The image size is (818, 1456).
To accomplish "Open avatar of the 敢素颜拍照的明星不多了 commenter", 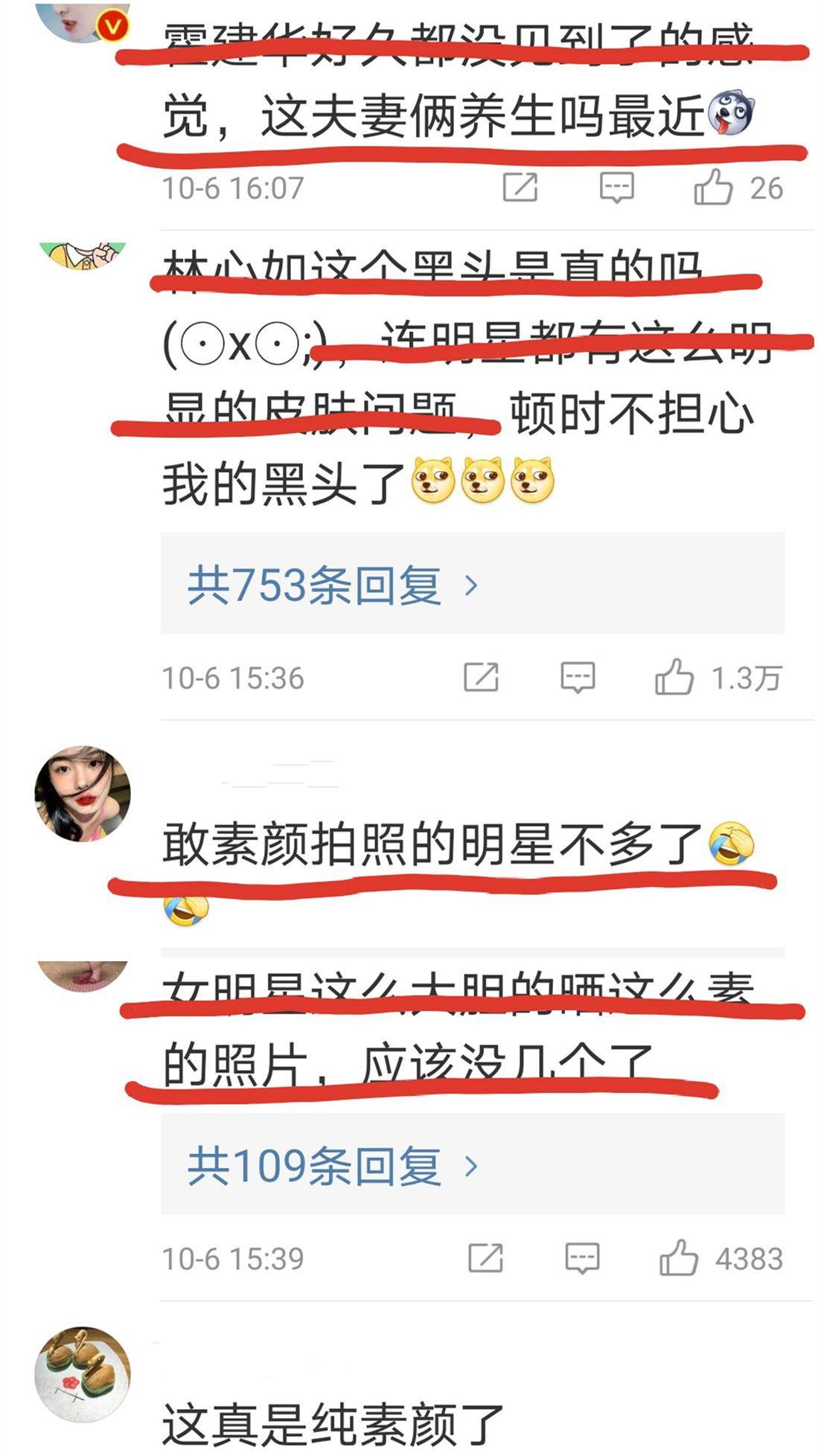I will pos(83,793).
